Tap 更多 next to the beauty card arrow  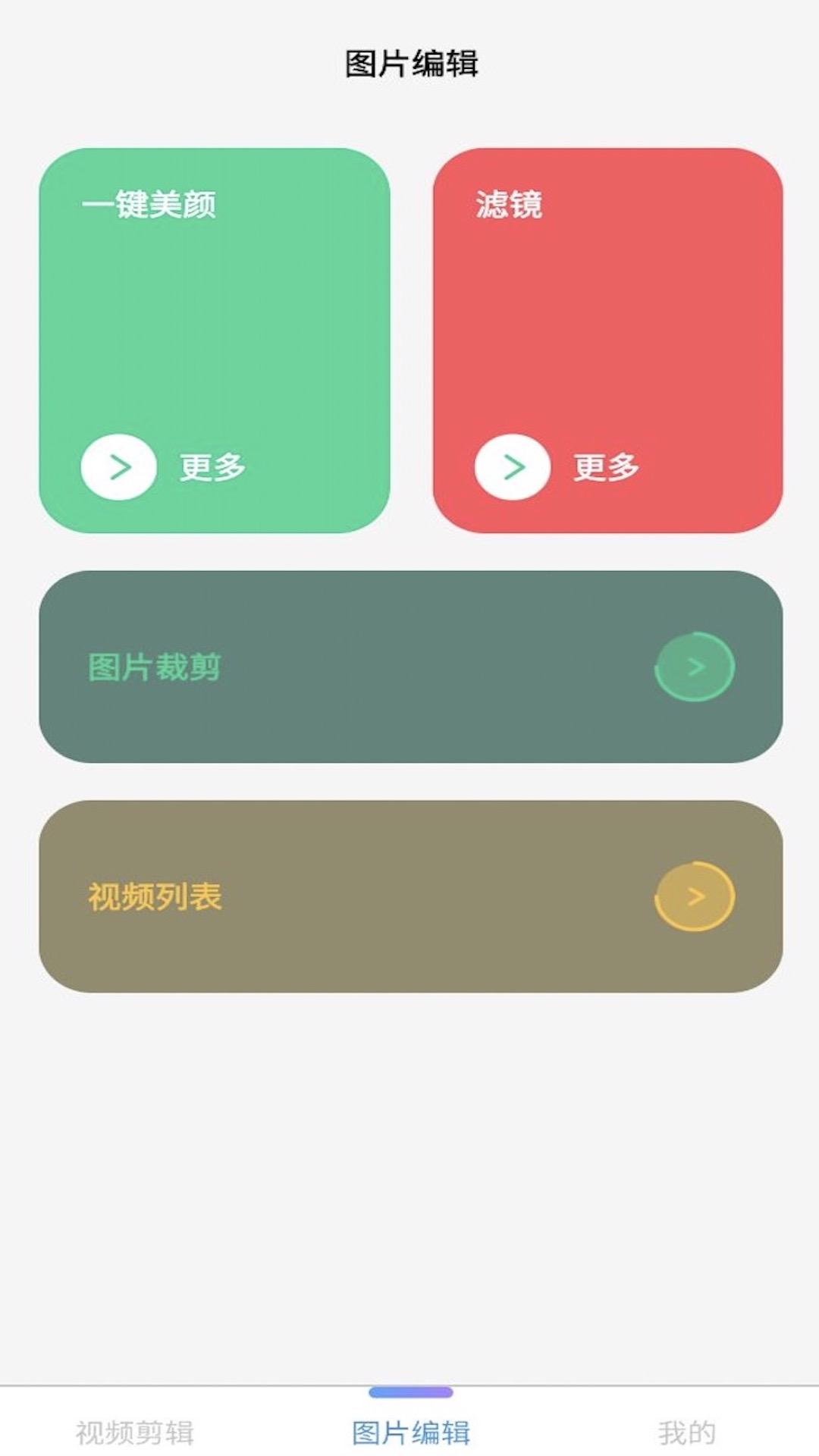click(212, 468)
